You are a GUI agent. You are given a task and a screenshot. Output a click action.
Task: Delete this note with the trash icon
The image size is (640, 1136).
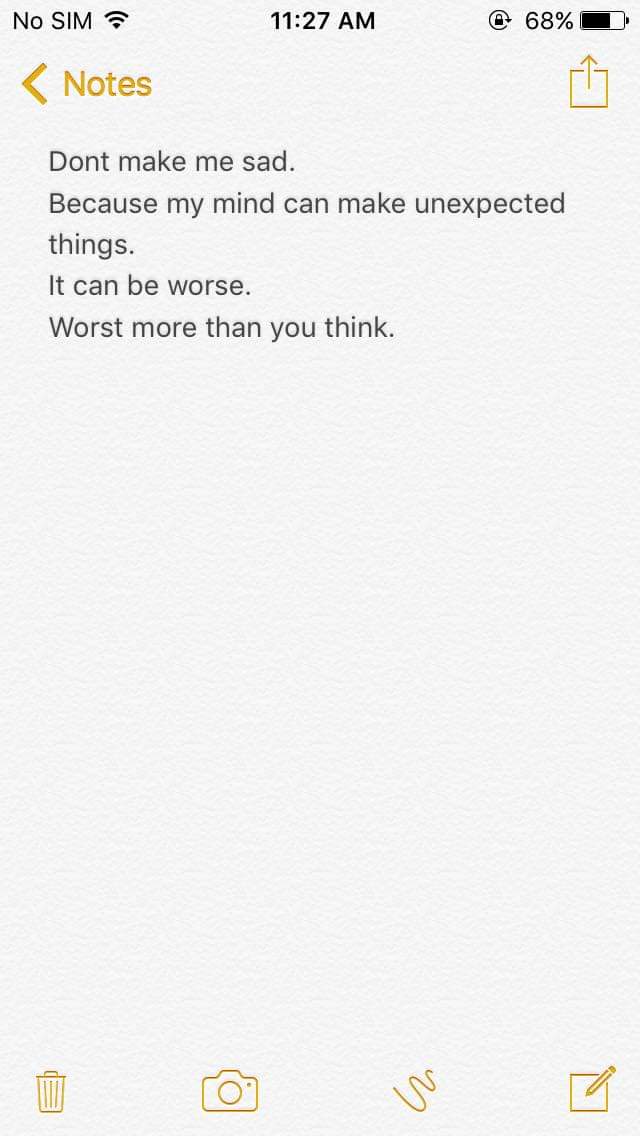pyautogui.click(x=50, y=1091)
